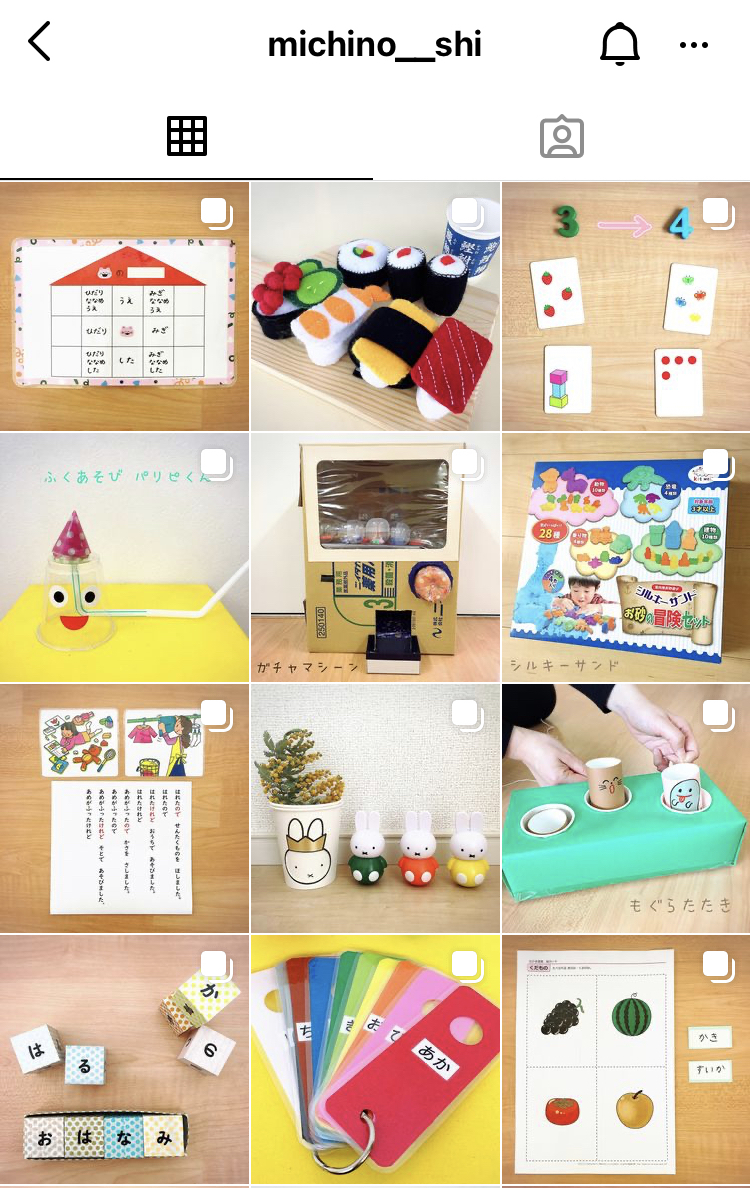Open the 3 to 4 number cards post
Screen dimensions: 750x1188
click(x=626, y=306)
